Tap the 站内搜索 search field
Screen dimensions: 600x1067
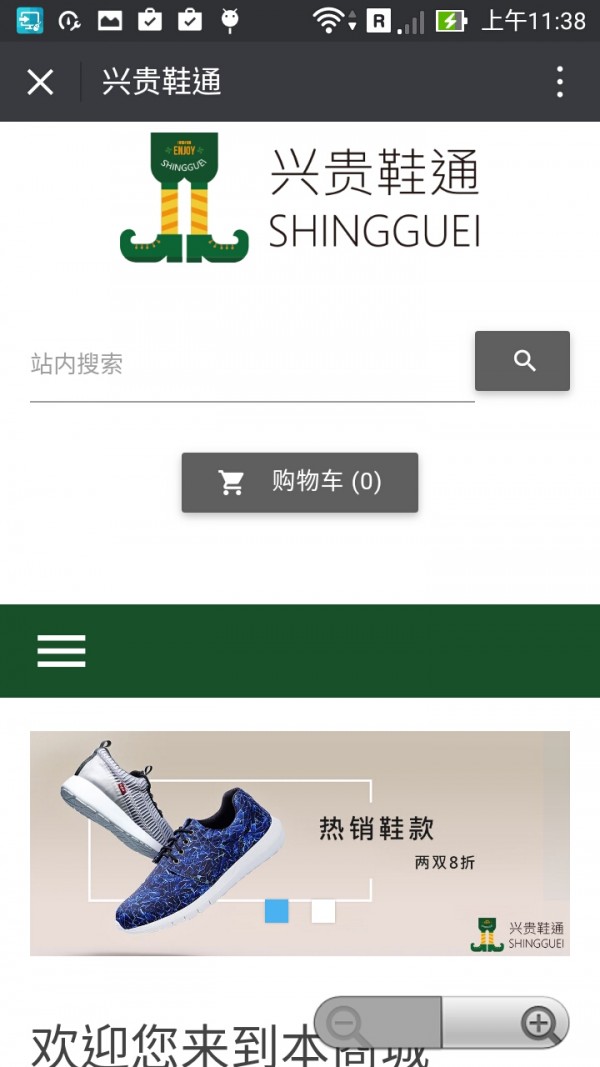pos(250,364)
